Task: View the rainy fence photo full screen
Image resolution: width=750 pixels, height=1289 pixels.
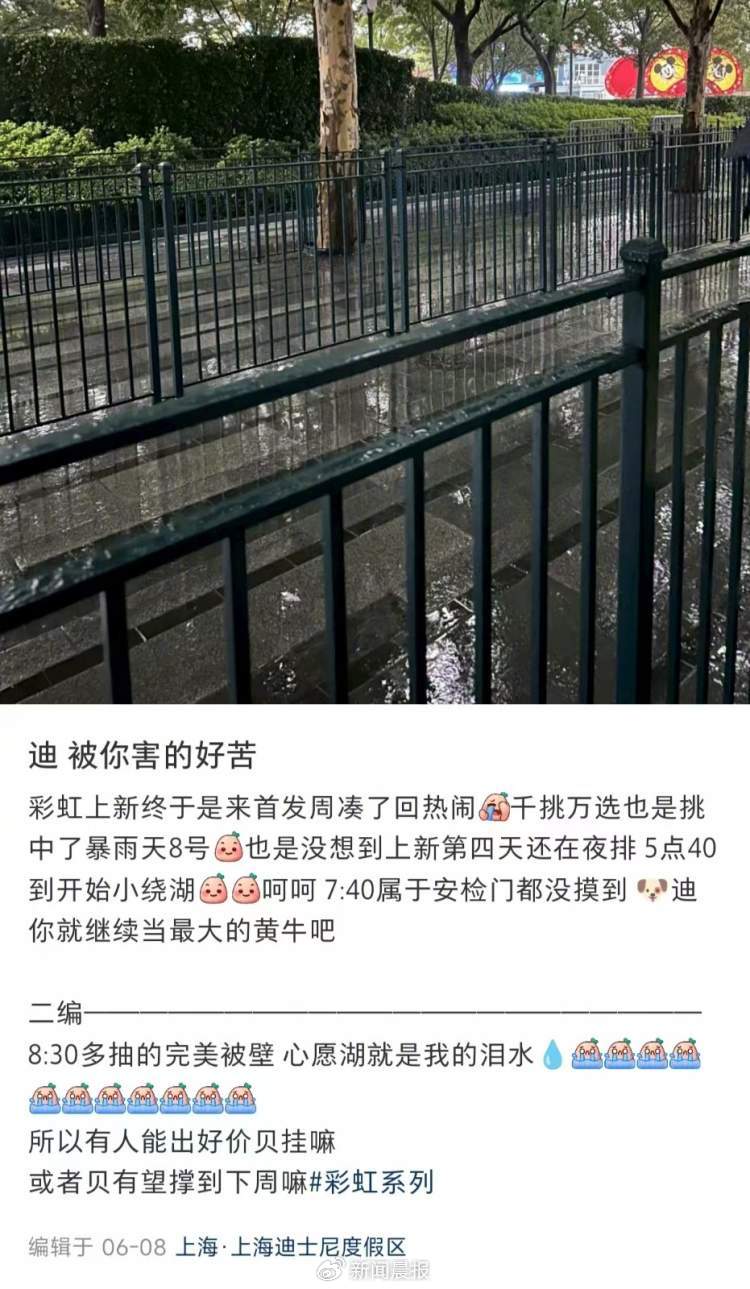Action: 375,350
